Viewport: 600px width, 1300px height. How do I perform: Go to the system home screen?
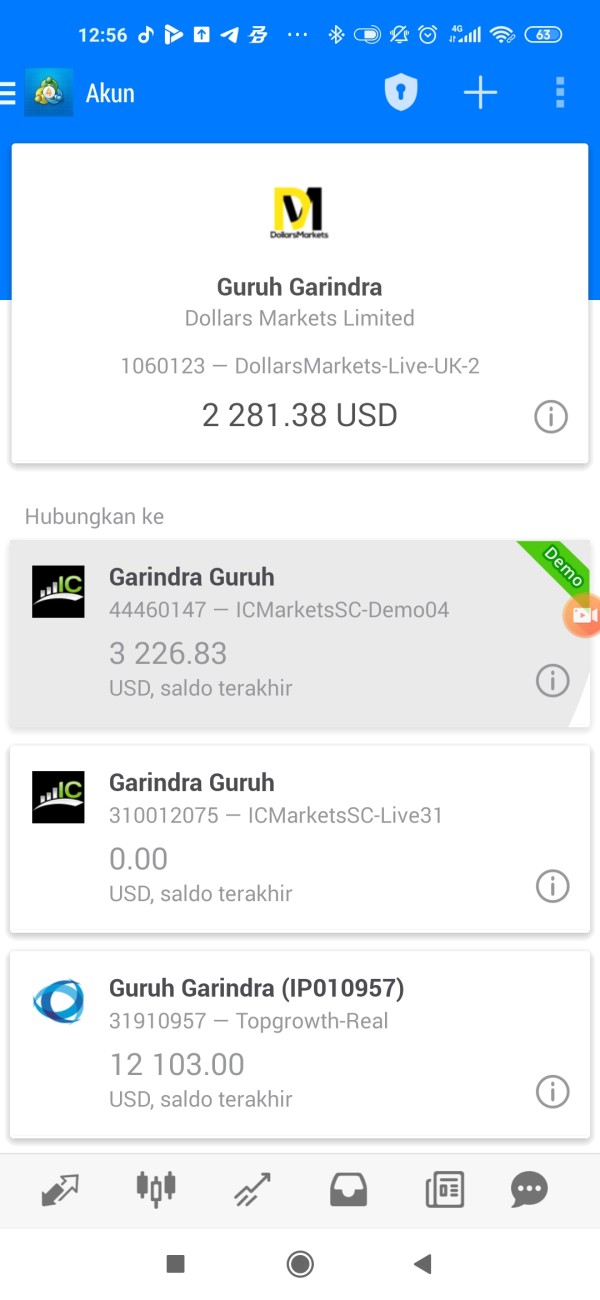[x=300, y=1264]
